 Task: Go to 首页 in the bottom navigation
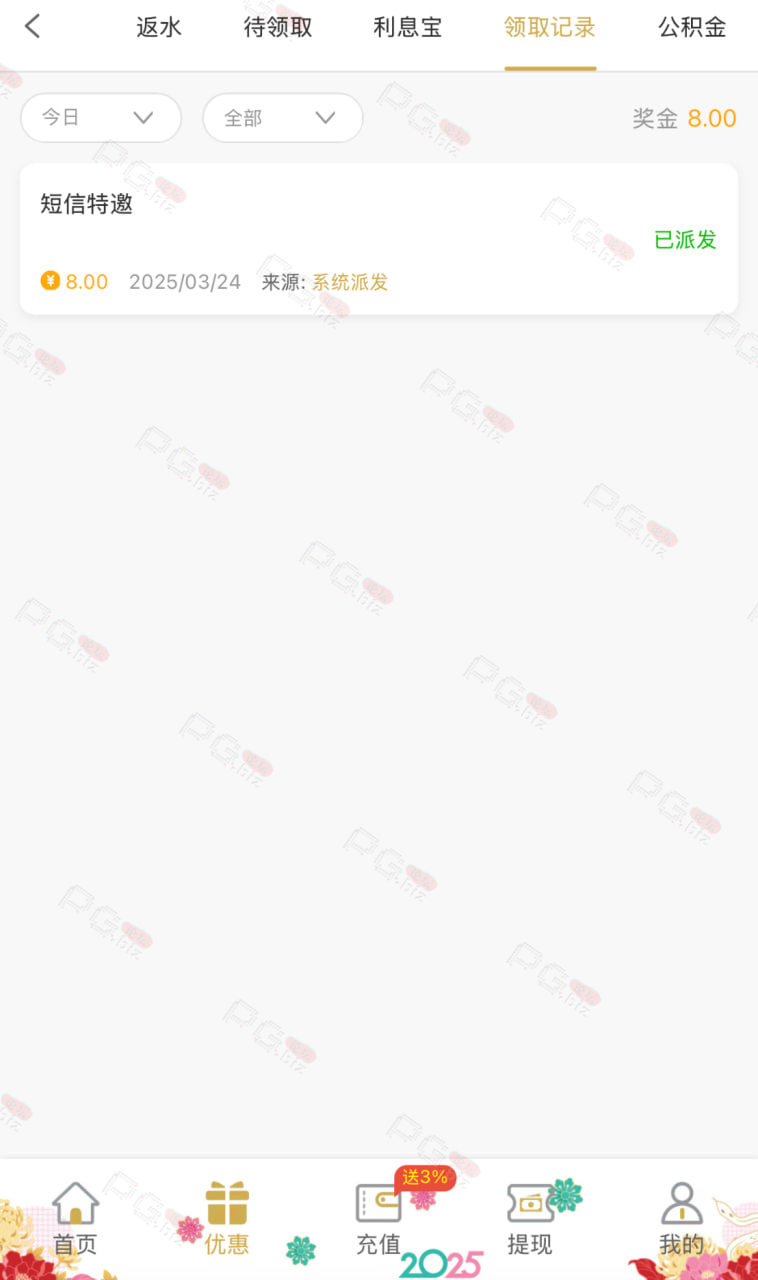point(76,1219)
